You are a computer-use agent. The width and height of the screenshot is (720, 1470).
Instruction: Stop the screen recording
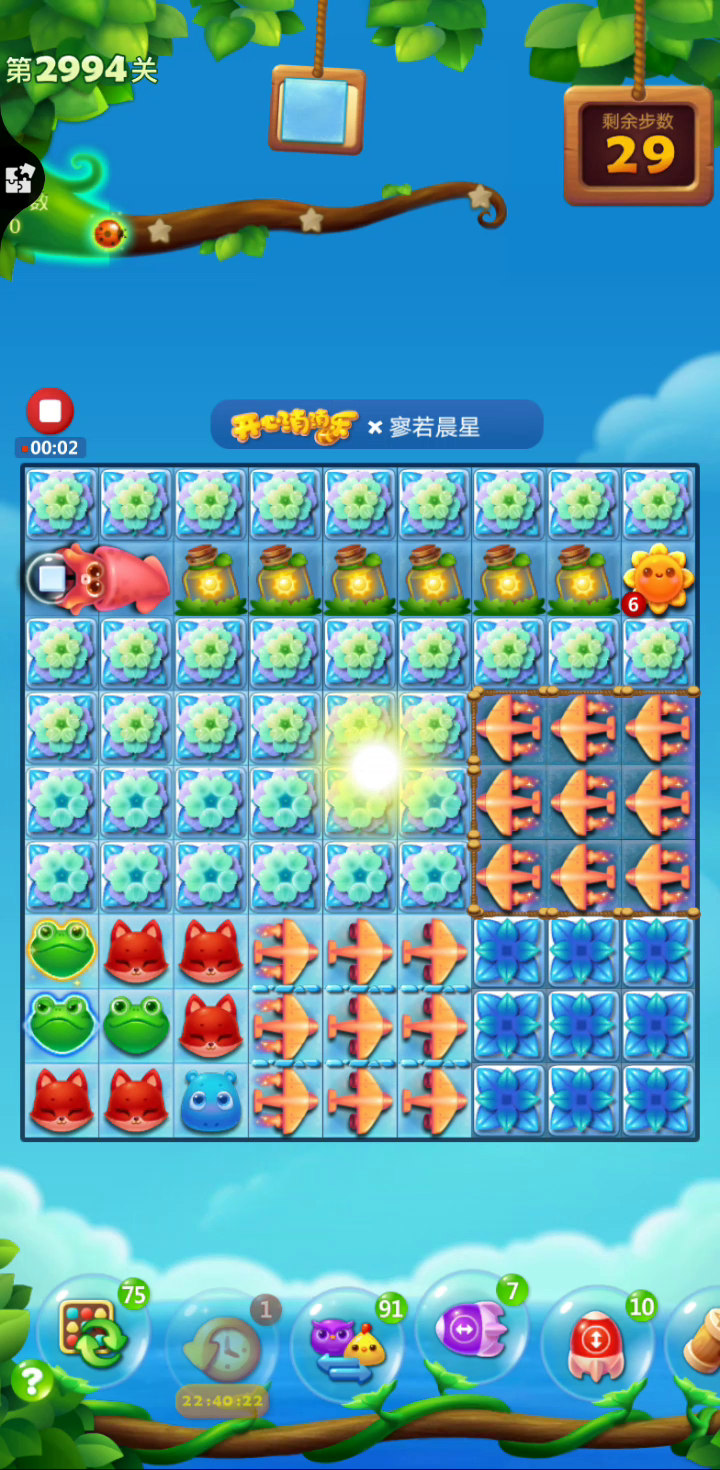(50, 411)
